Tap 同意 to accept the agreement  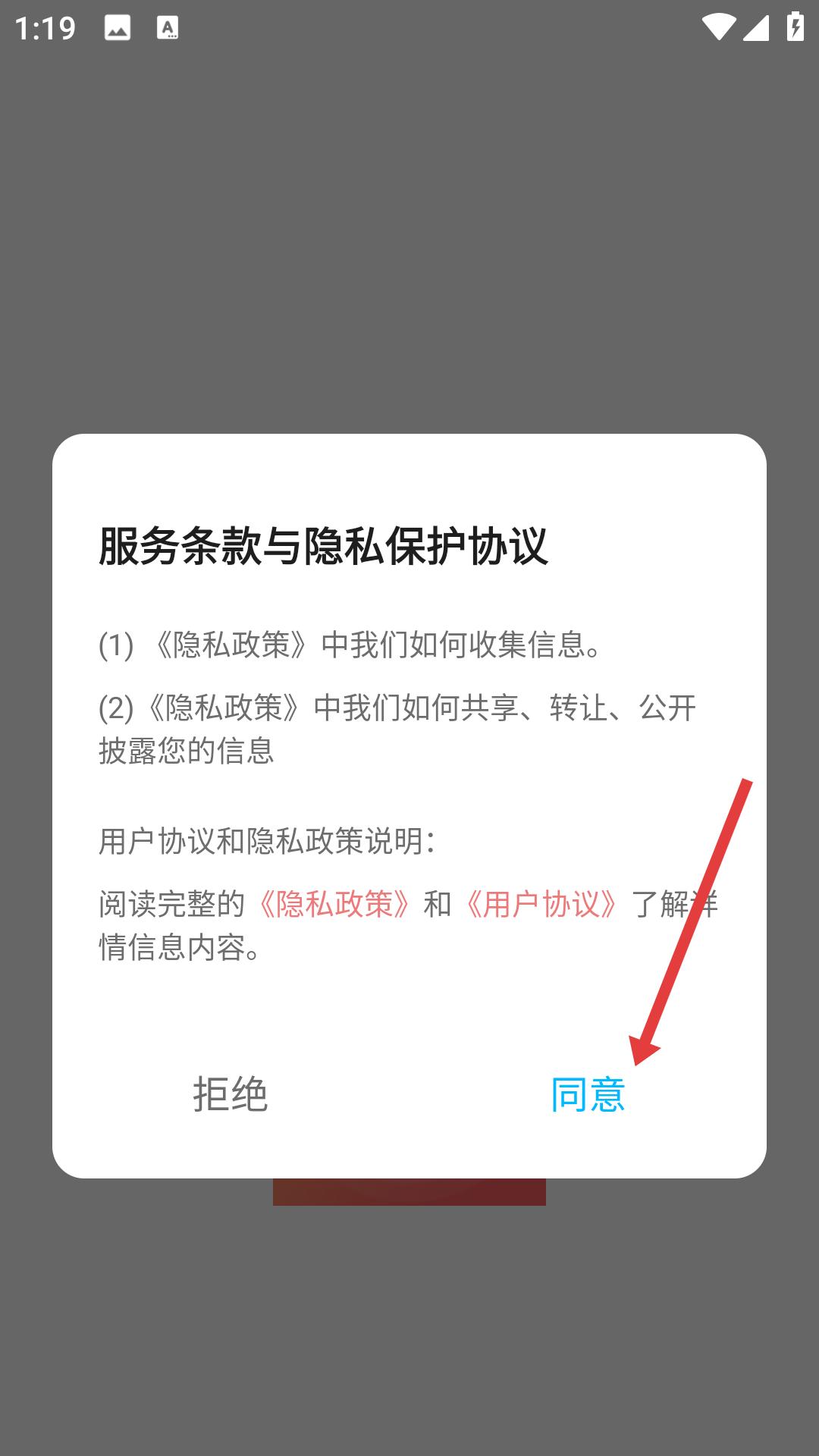(x=588, y=1094)
